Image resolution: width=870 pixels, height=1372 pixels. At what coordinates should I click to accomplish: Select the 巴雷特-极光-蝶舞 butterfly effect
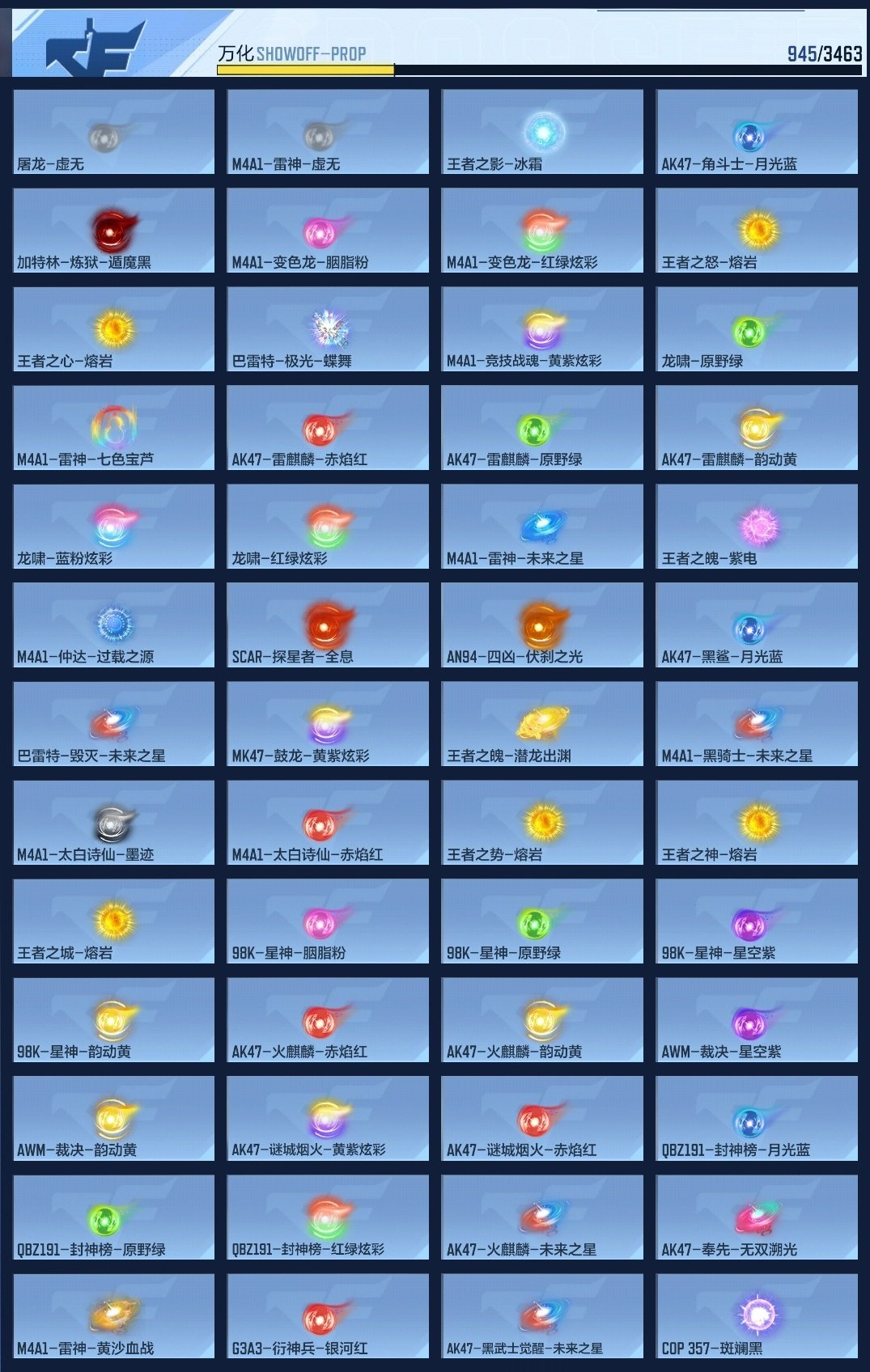coord(329,328)
